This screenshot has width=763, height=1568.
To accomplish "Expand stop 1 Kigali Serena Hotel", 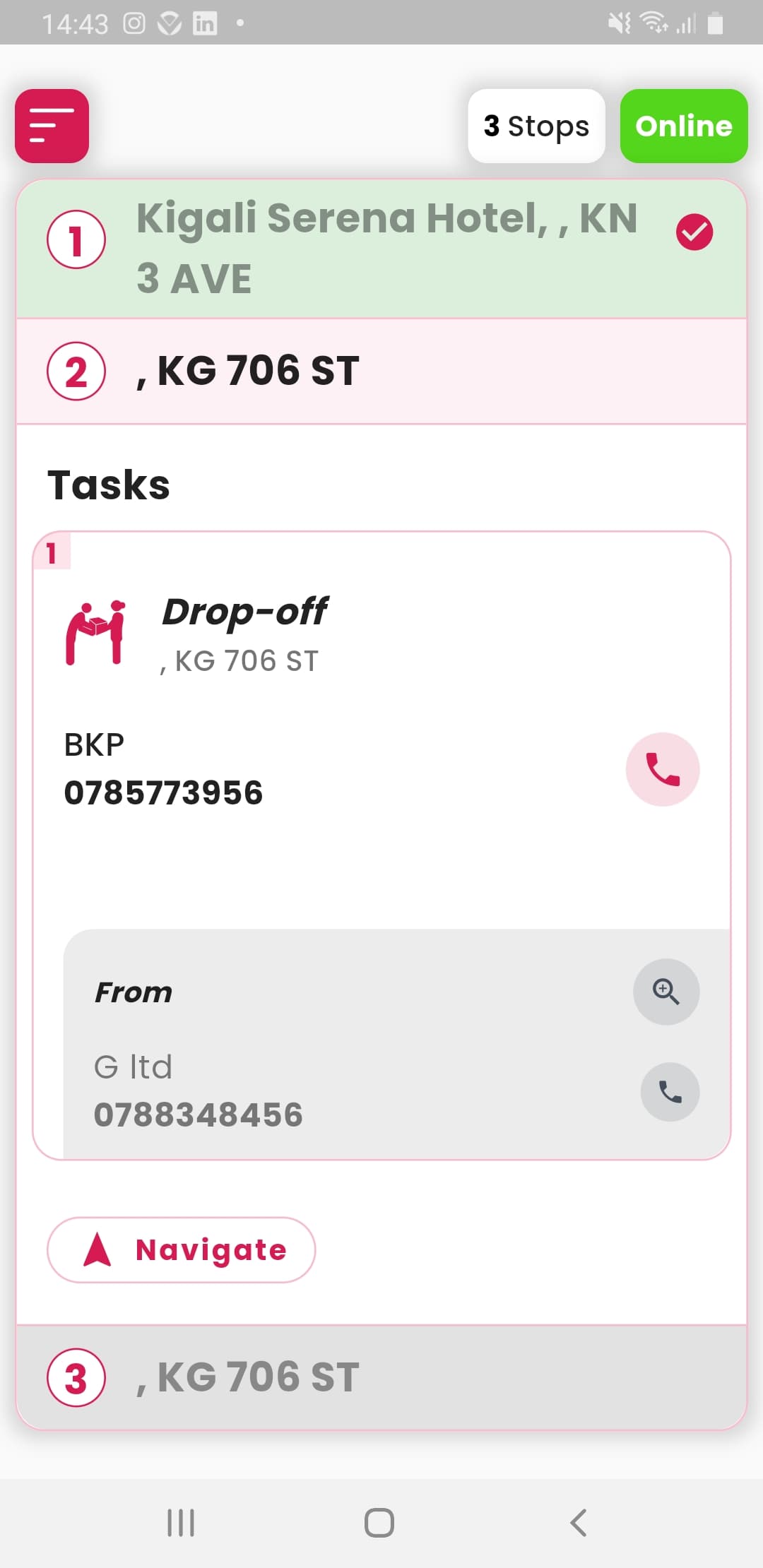I will tap(381, 247).
